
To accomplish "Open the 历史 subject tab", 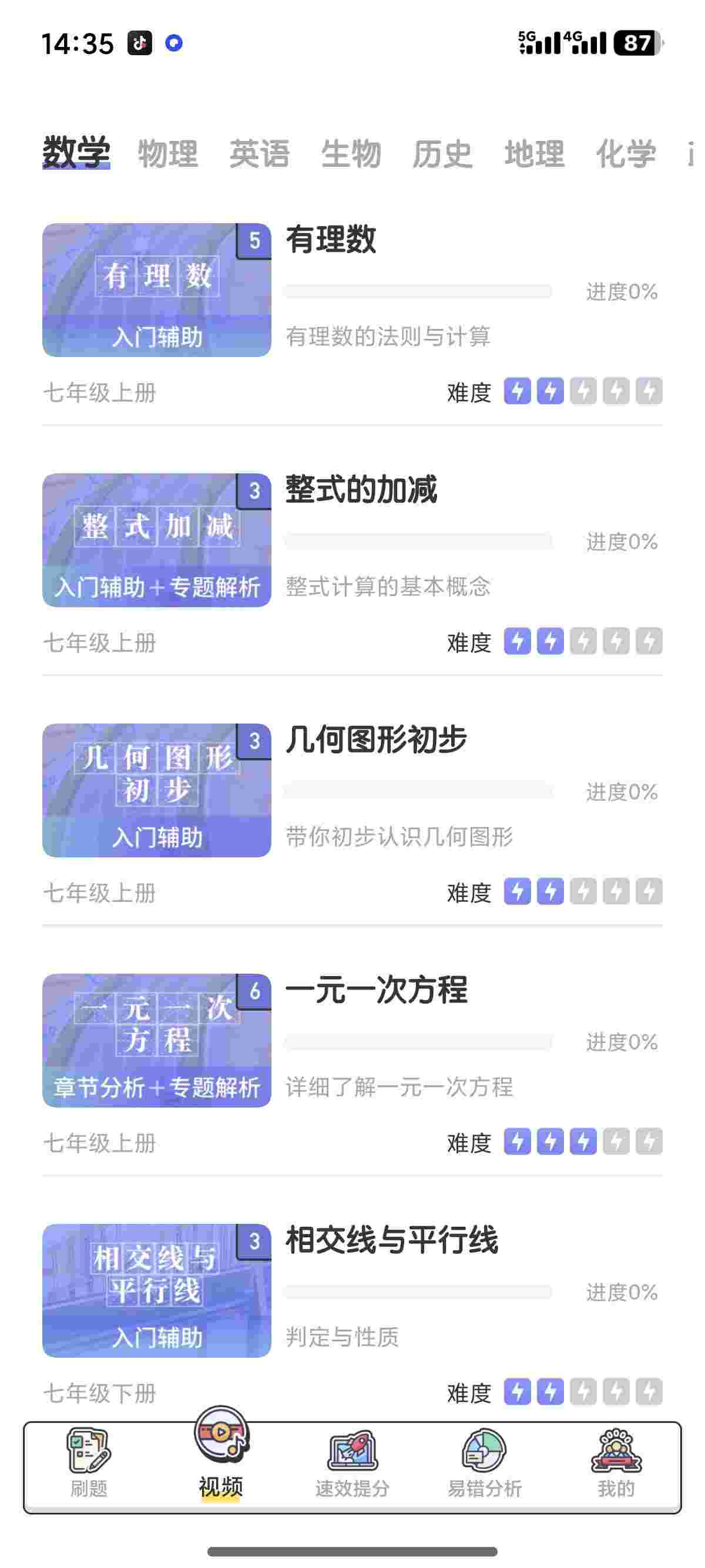I will (x=442, y=153).
